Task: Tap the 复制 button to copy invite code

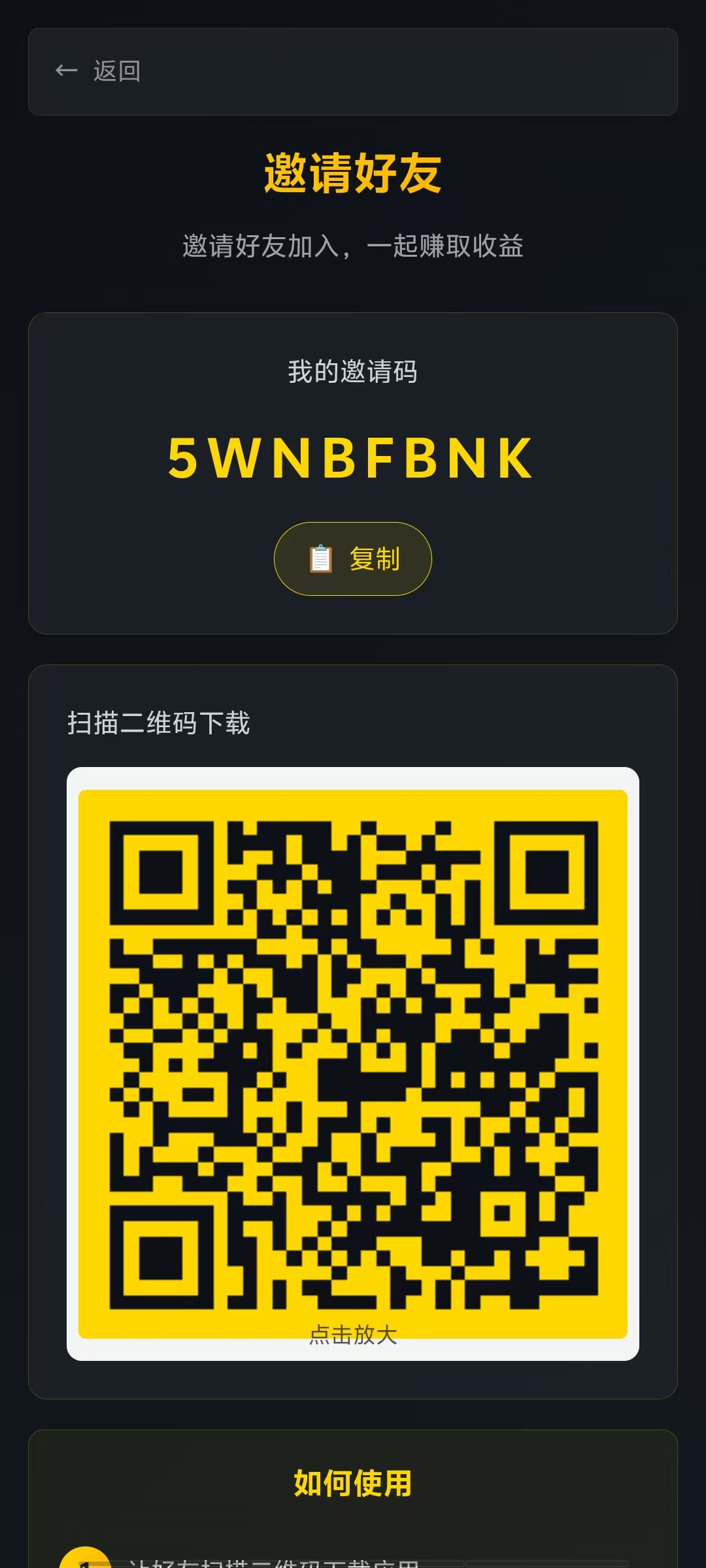Action: pos(352,559)
